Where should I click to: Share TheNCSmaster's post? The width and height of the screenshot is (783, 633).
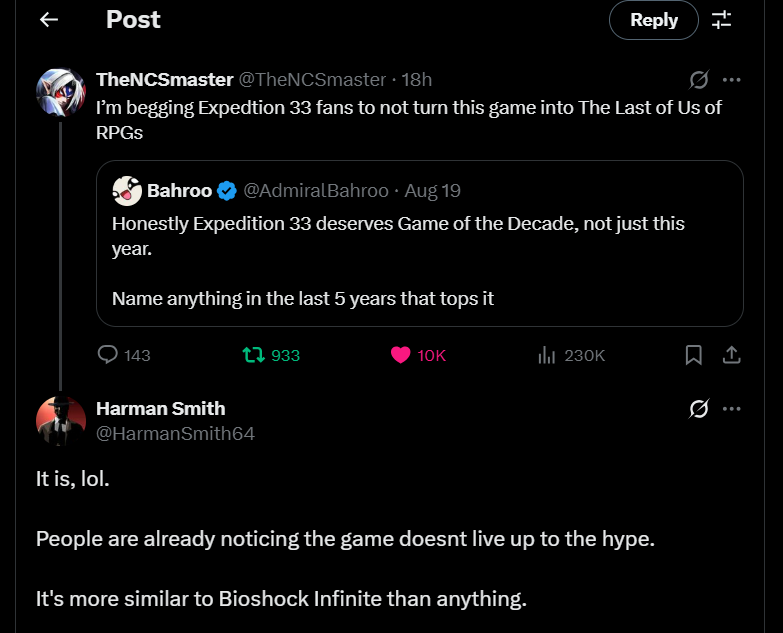pyautogui.click(x=731, y=355)
